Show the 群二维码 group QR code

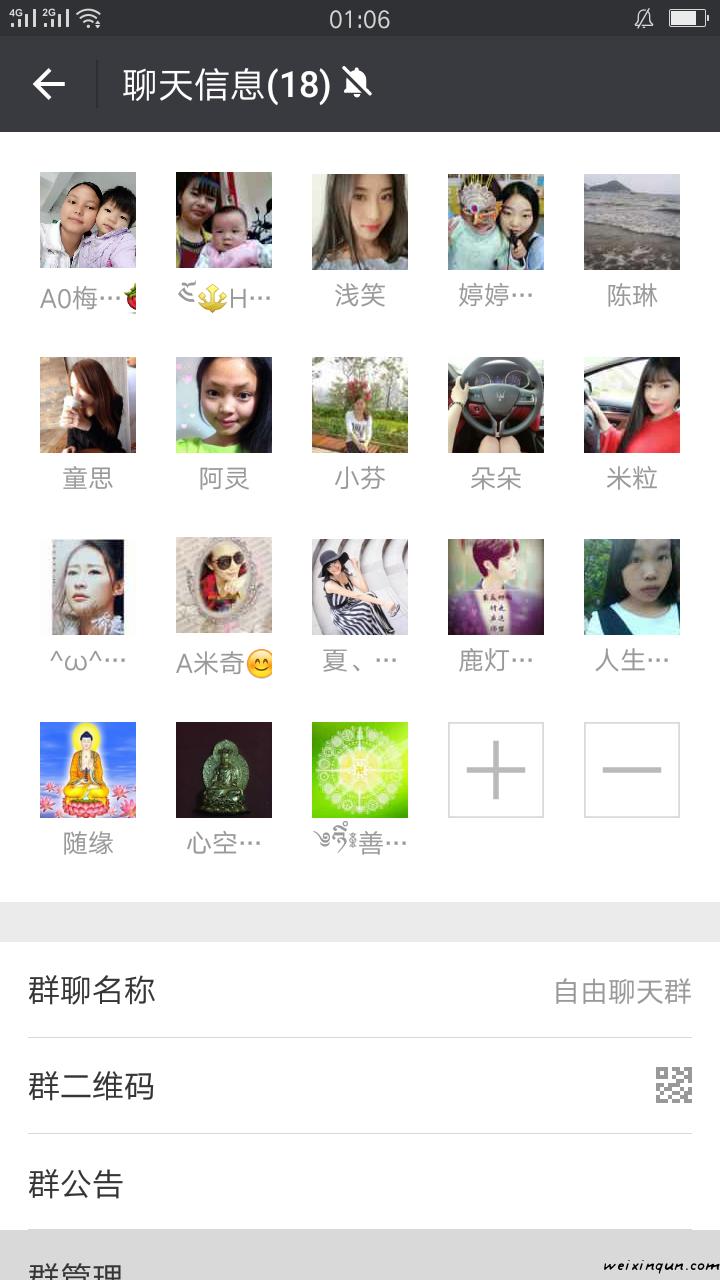360,1086
